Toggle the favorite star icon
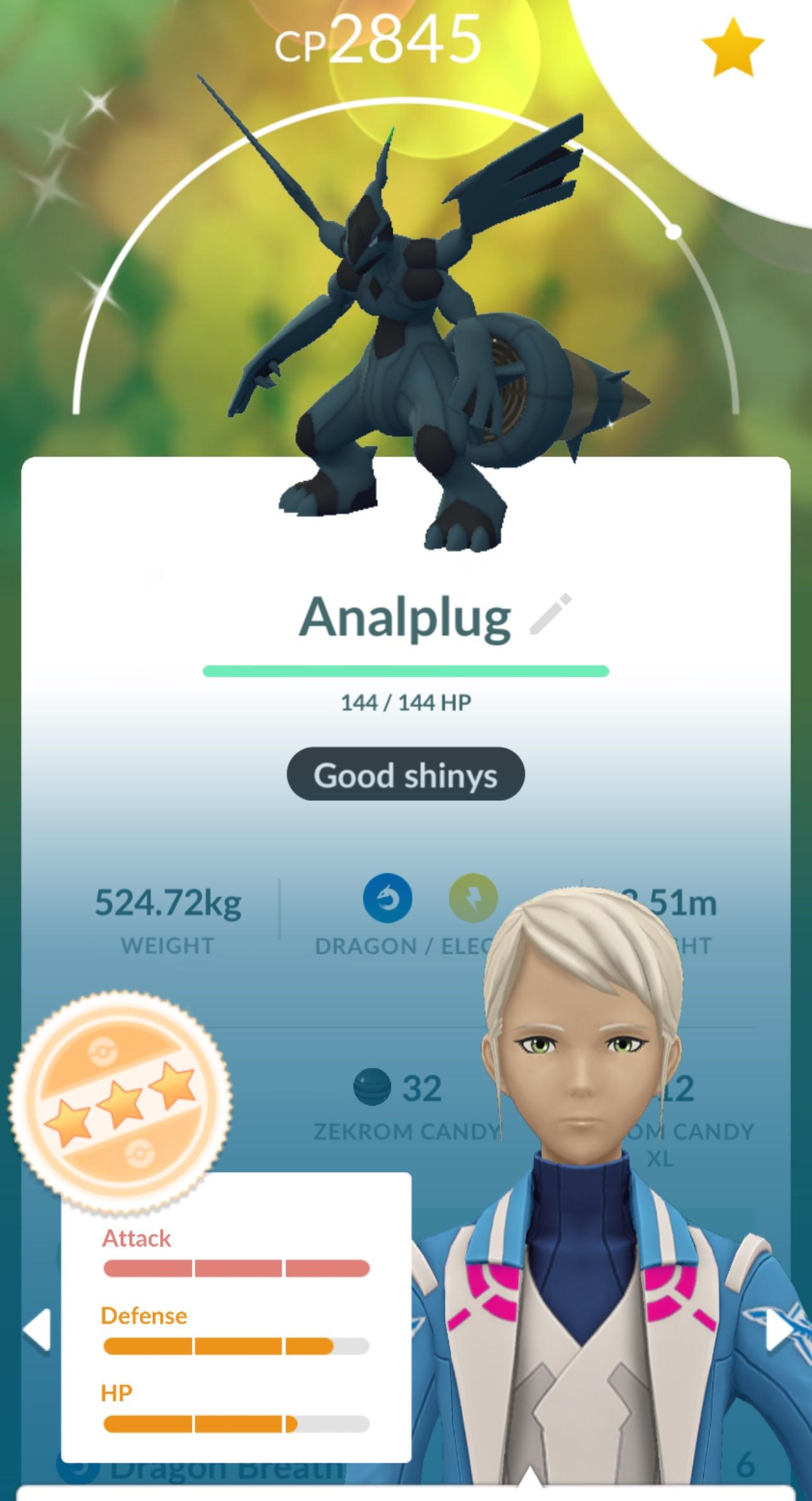Image resolution: width=812 pixels, height=1501 pixels. click(x=733, y=47)
